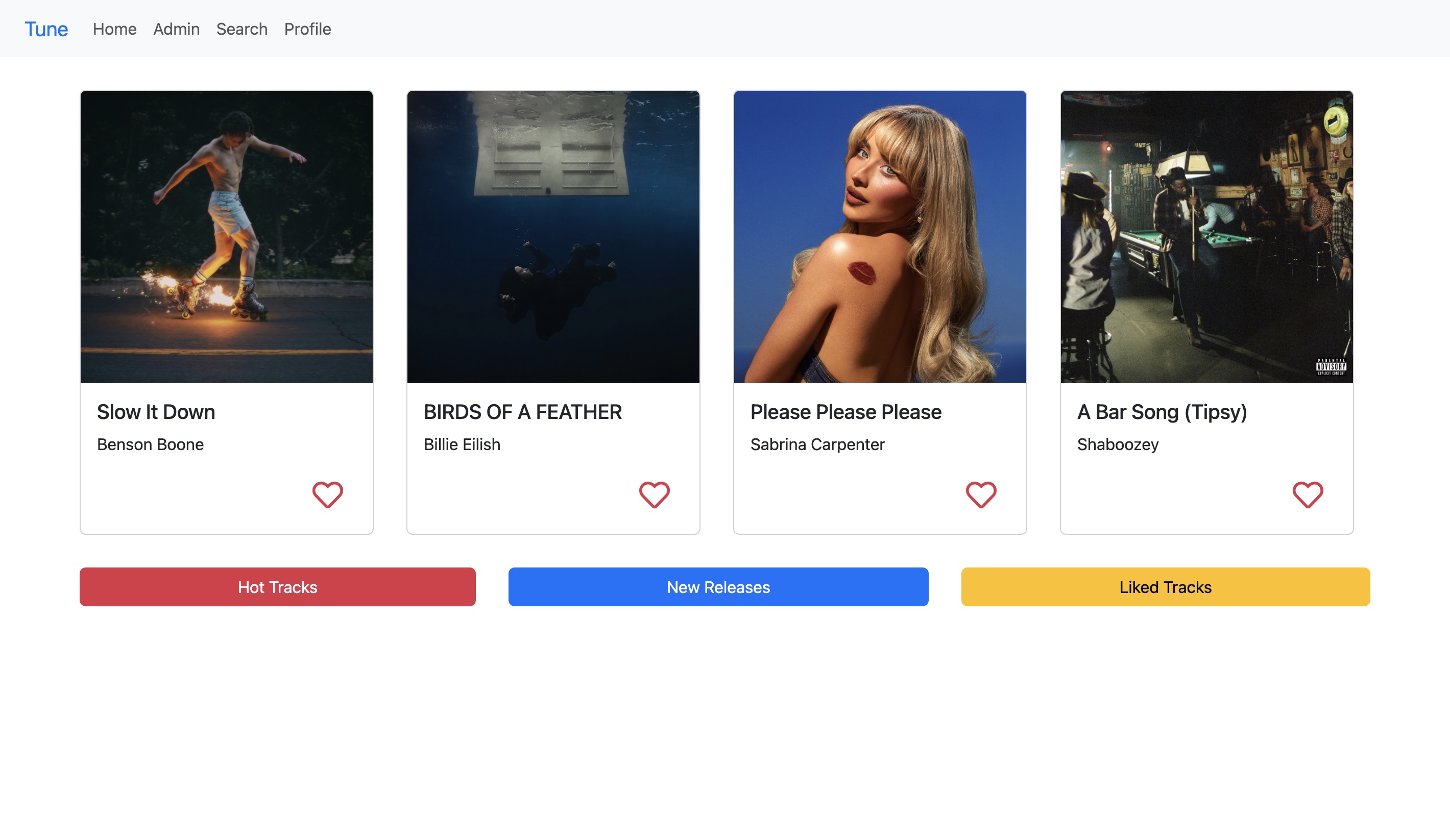Go to the Home page
Viewport: 1450px width, 840px height.
[114, 29]
